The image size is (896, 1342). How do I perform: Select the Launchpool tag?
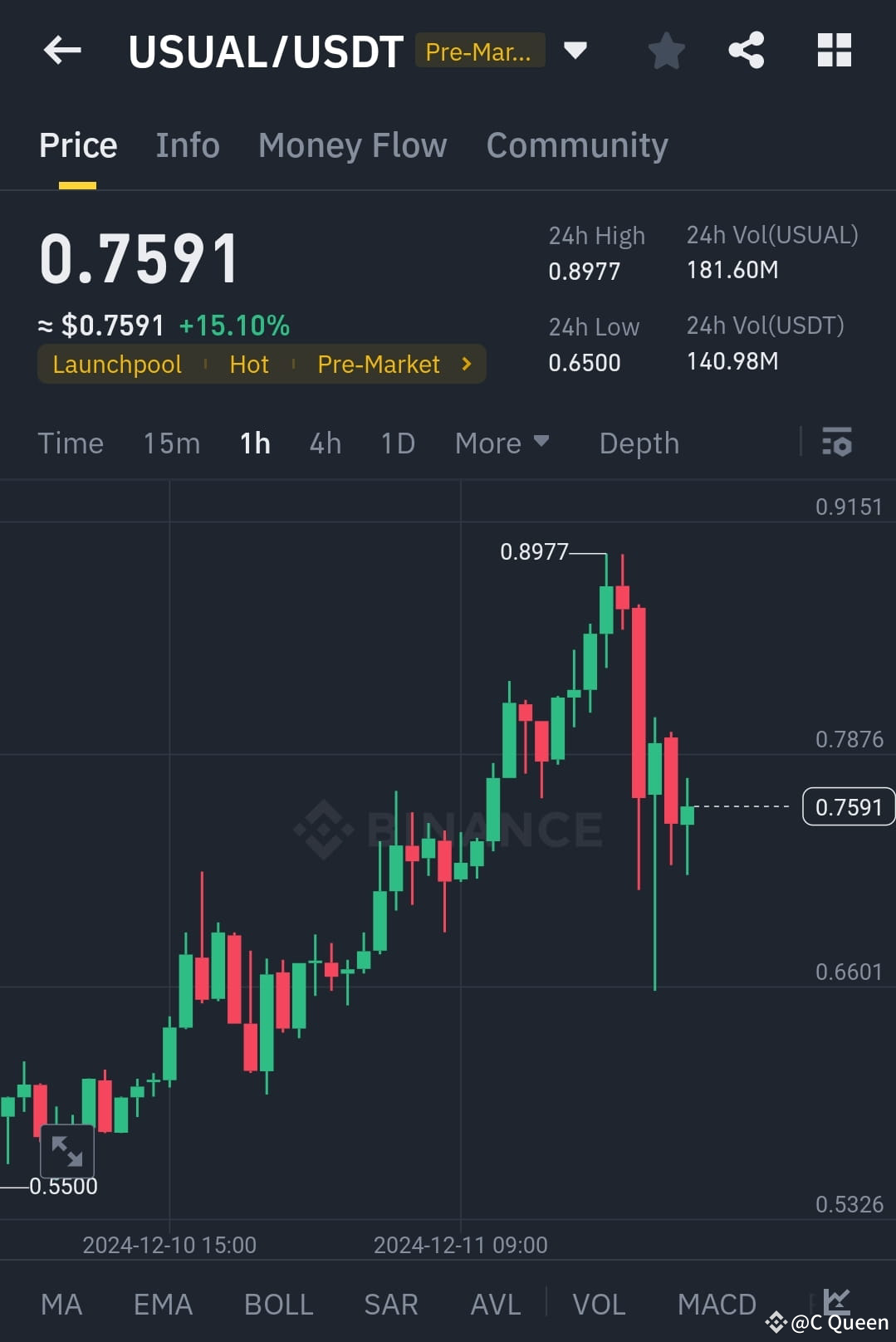(117, 364)
